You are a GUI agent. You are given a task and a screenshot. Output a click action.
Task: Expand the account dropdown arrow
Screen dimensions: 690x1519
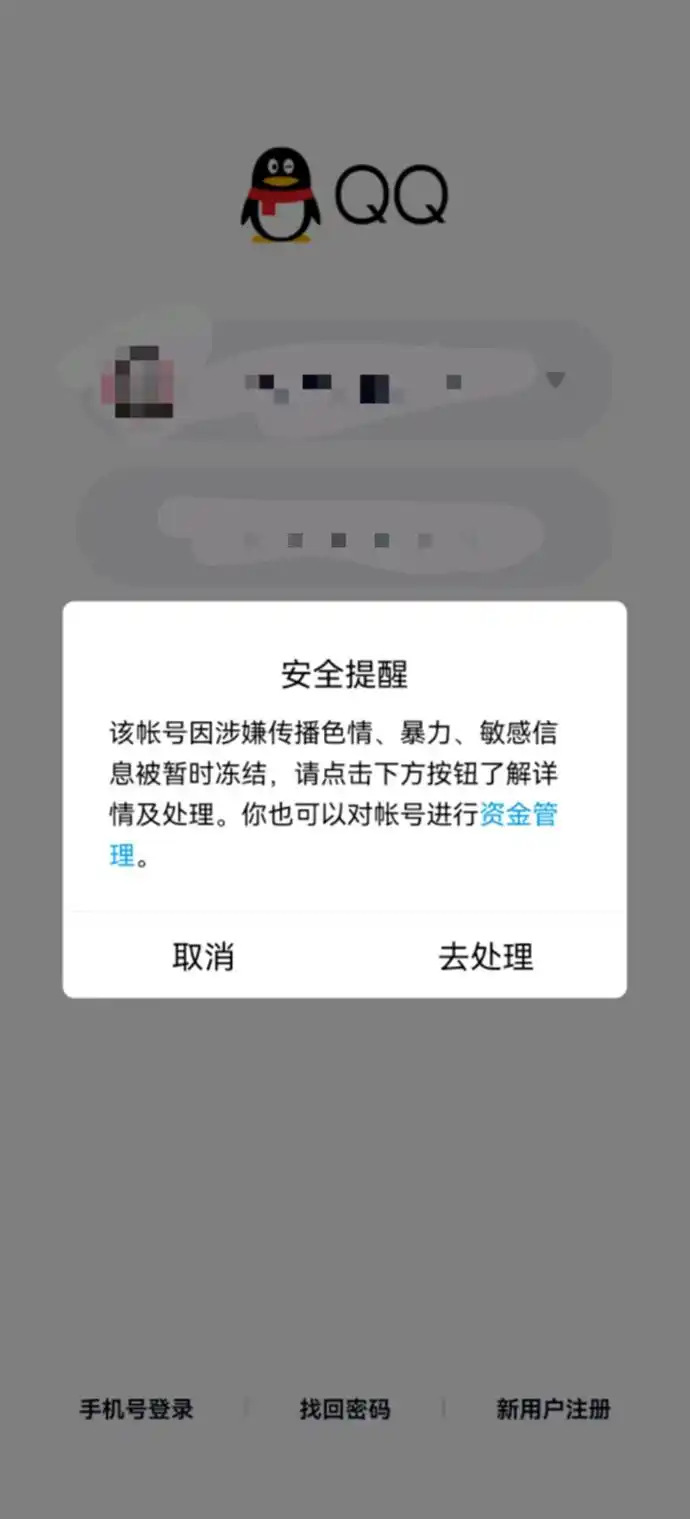(x=556, y=380)
